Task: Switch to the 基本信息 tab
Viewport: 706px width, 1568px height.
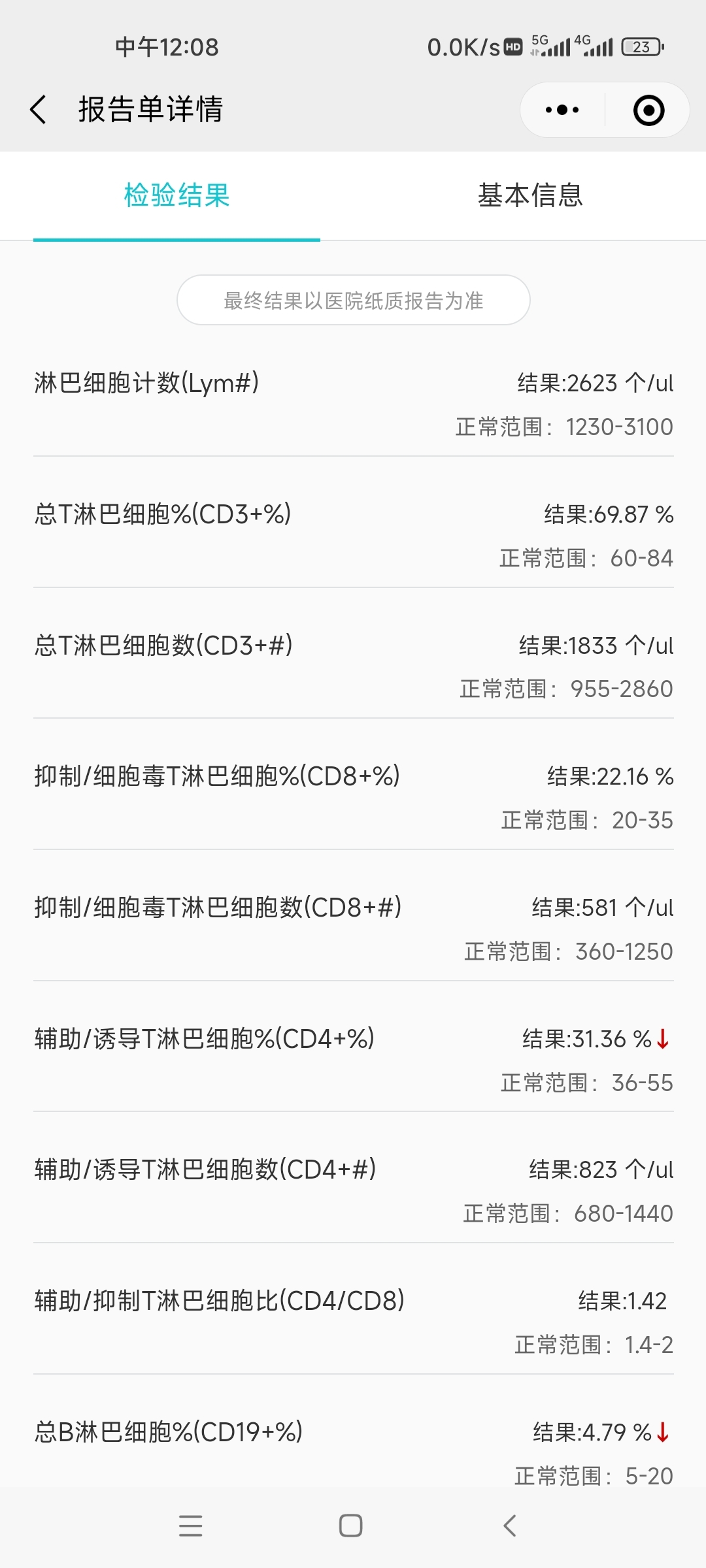Action: tap(529, 195)
